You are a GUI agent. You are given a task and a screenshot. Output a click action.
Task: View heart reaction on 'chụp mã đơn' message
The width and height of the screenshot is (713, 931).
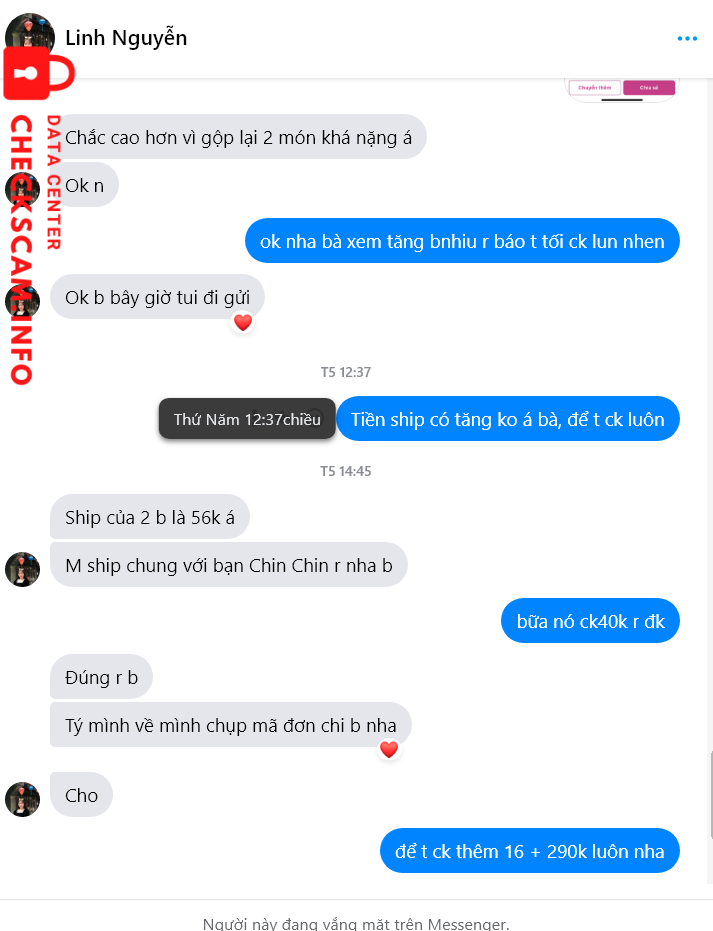tap(389, 749)
